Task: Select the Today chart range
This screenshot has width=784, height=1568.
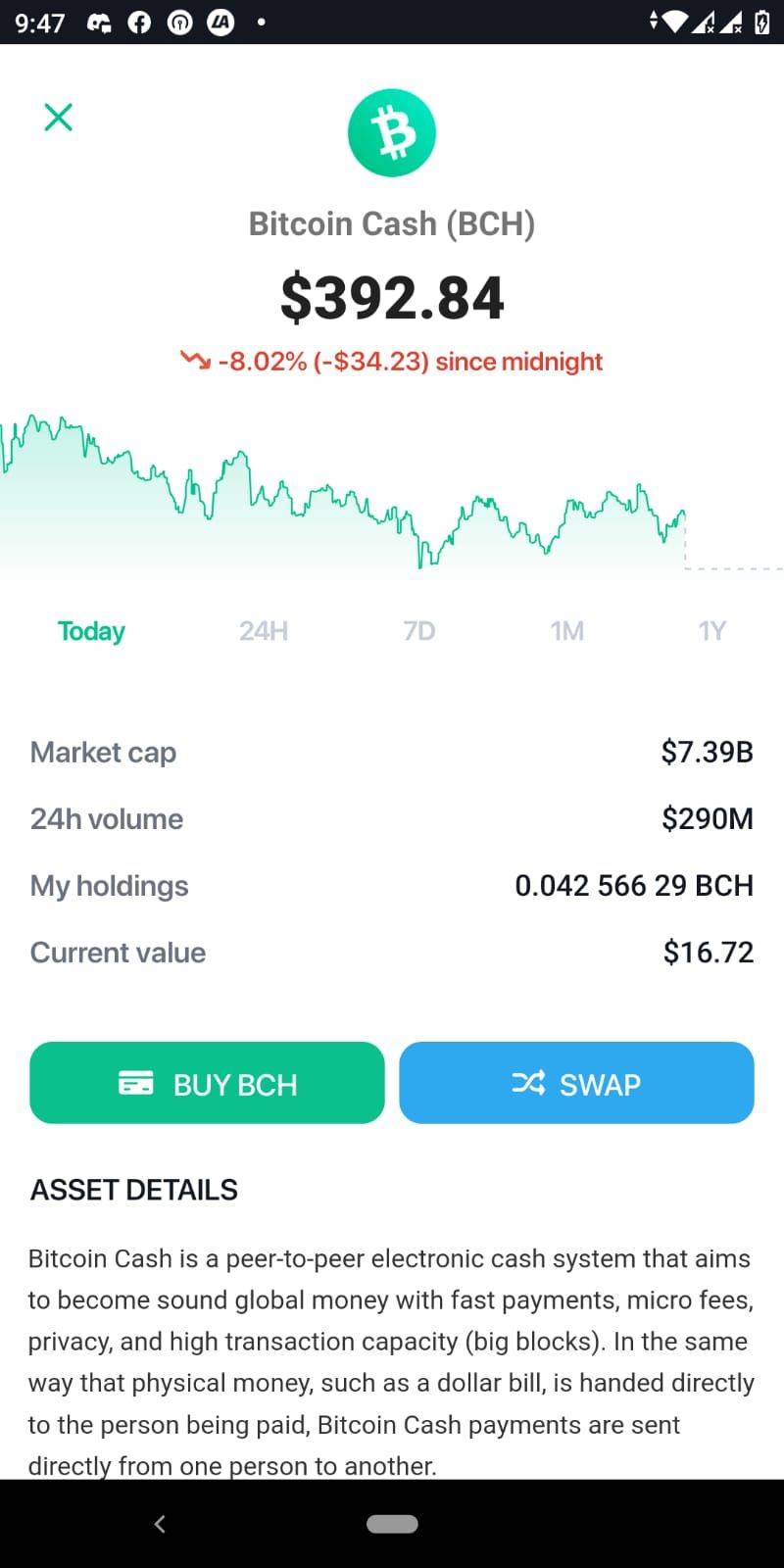Action: pyautogui.click(x=91, y=631)
